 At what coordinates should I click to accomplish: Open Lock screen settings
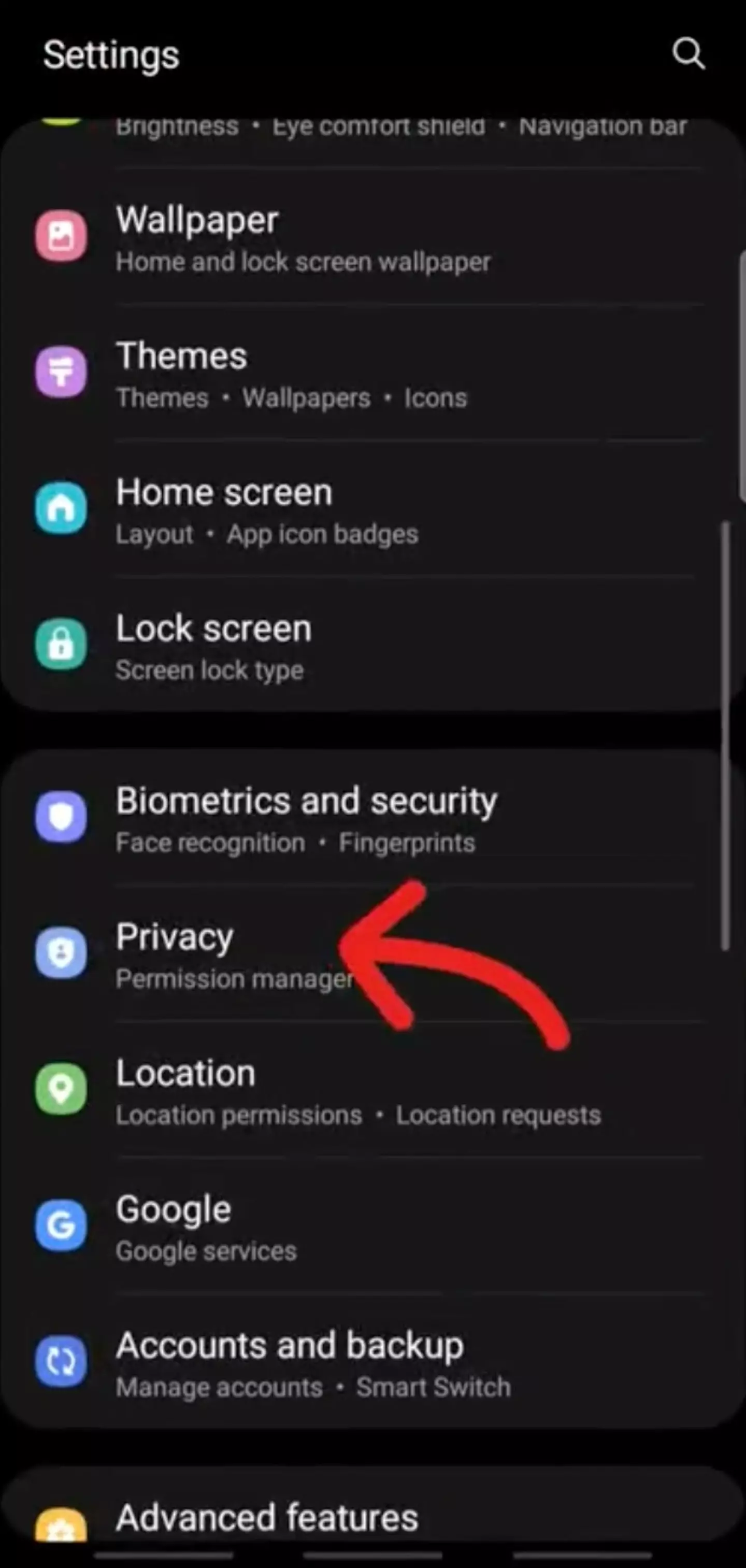tap(213, 645)
